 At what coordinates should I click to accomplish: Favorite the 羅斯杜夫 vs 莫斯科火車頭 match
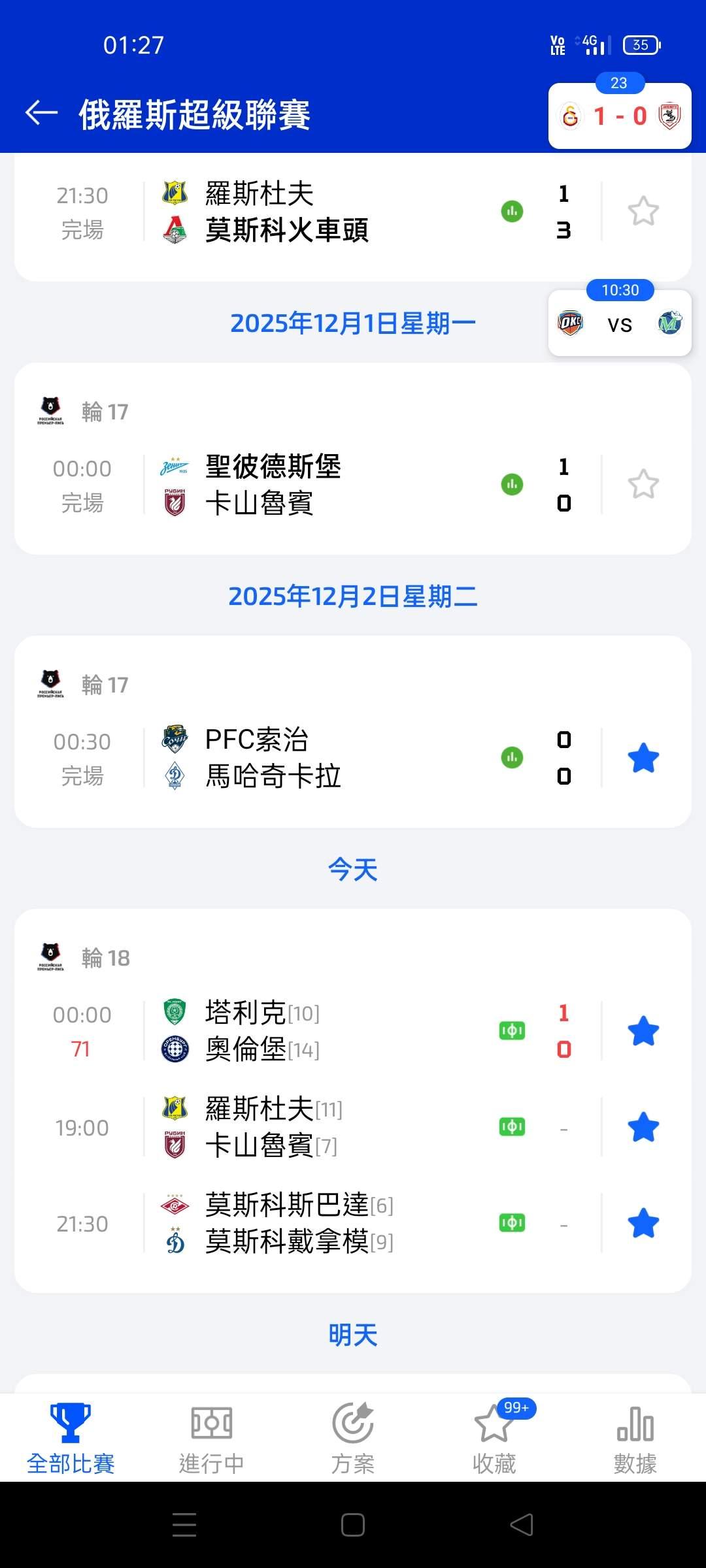pos(643,211)
